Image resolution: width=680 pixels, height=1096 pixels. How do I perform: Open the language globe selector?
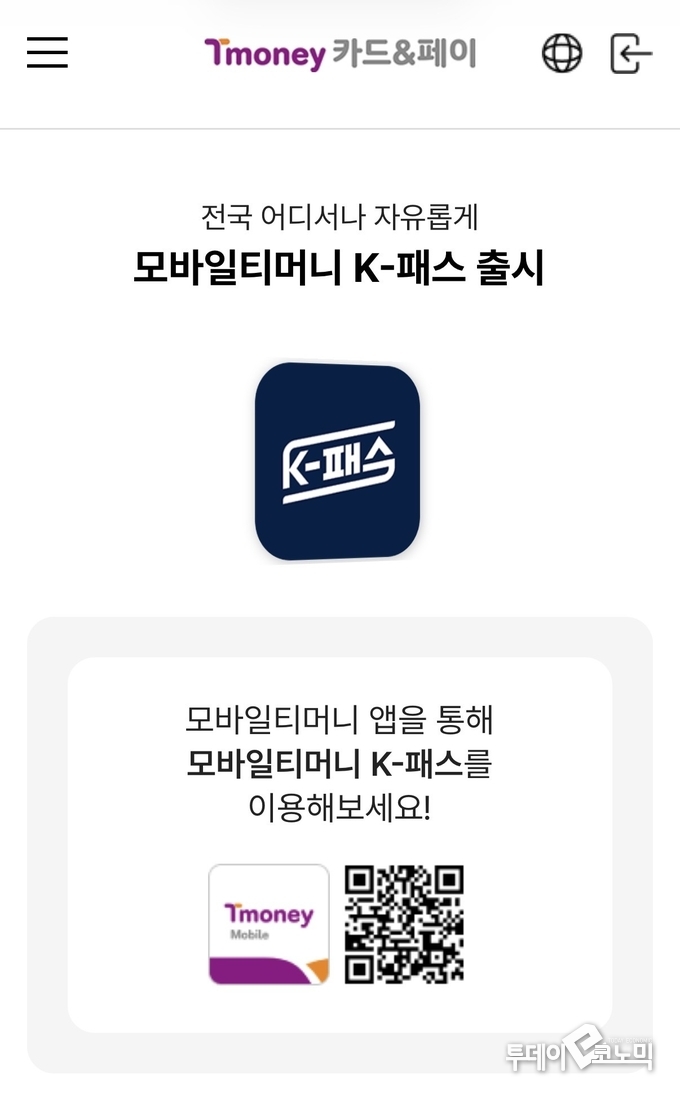(x=562, y=53)
